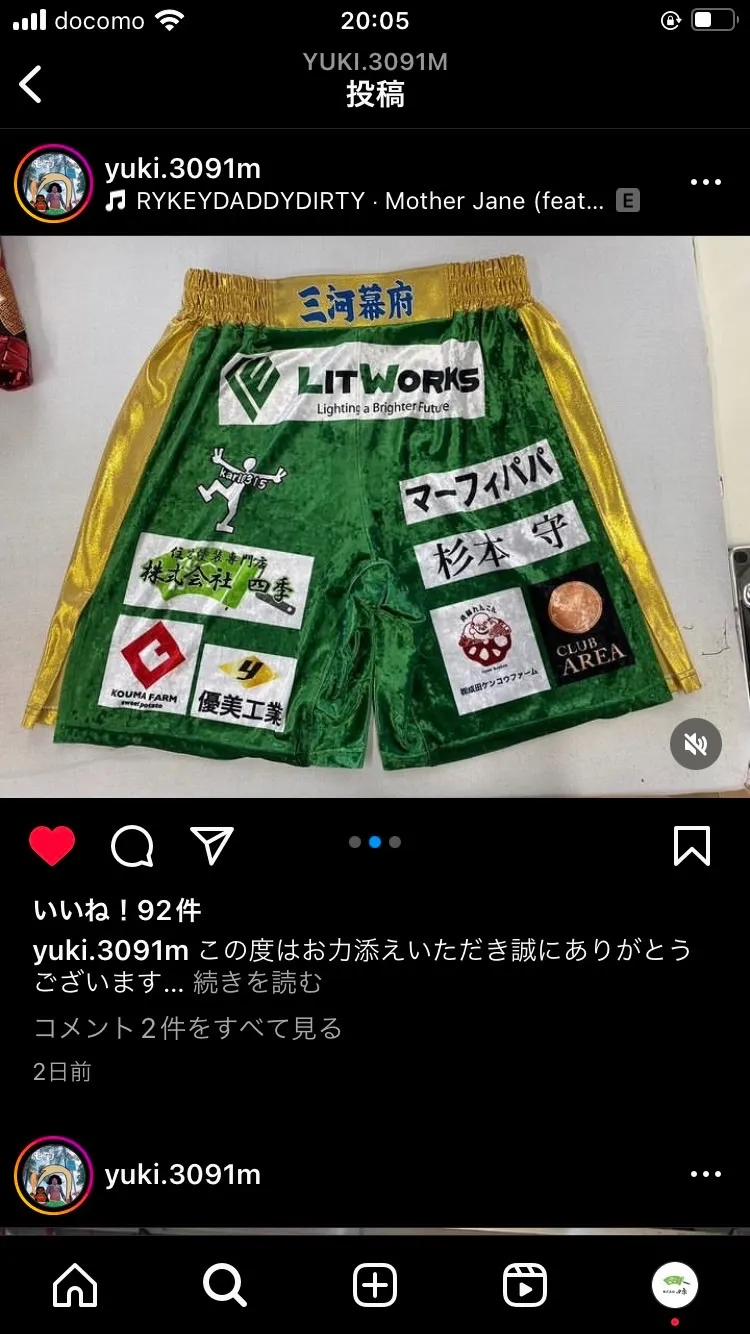Viewport: 750px width, 1334px height.
Task: Open overflow menu on the second yuki.3091m post
Action: pos(705,1174)
